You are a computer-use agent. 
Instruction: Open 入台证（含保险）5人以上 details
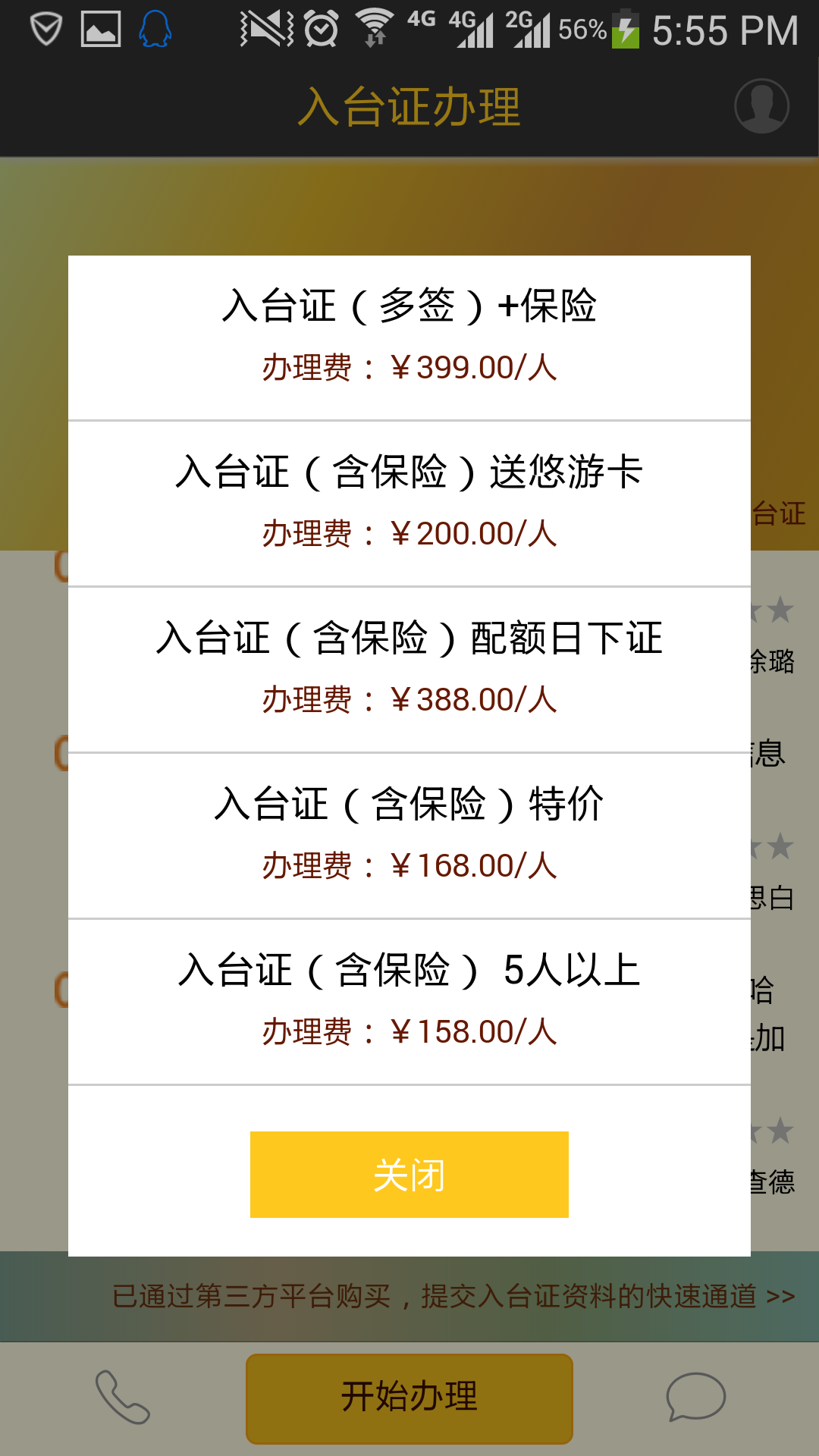tap(409, 999)
